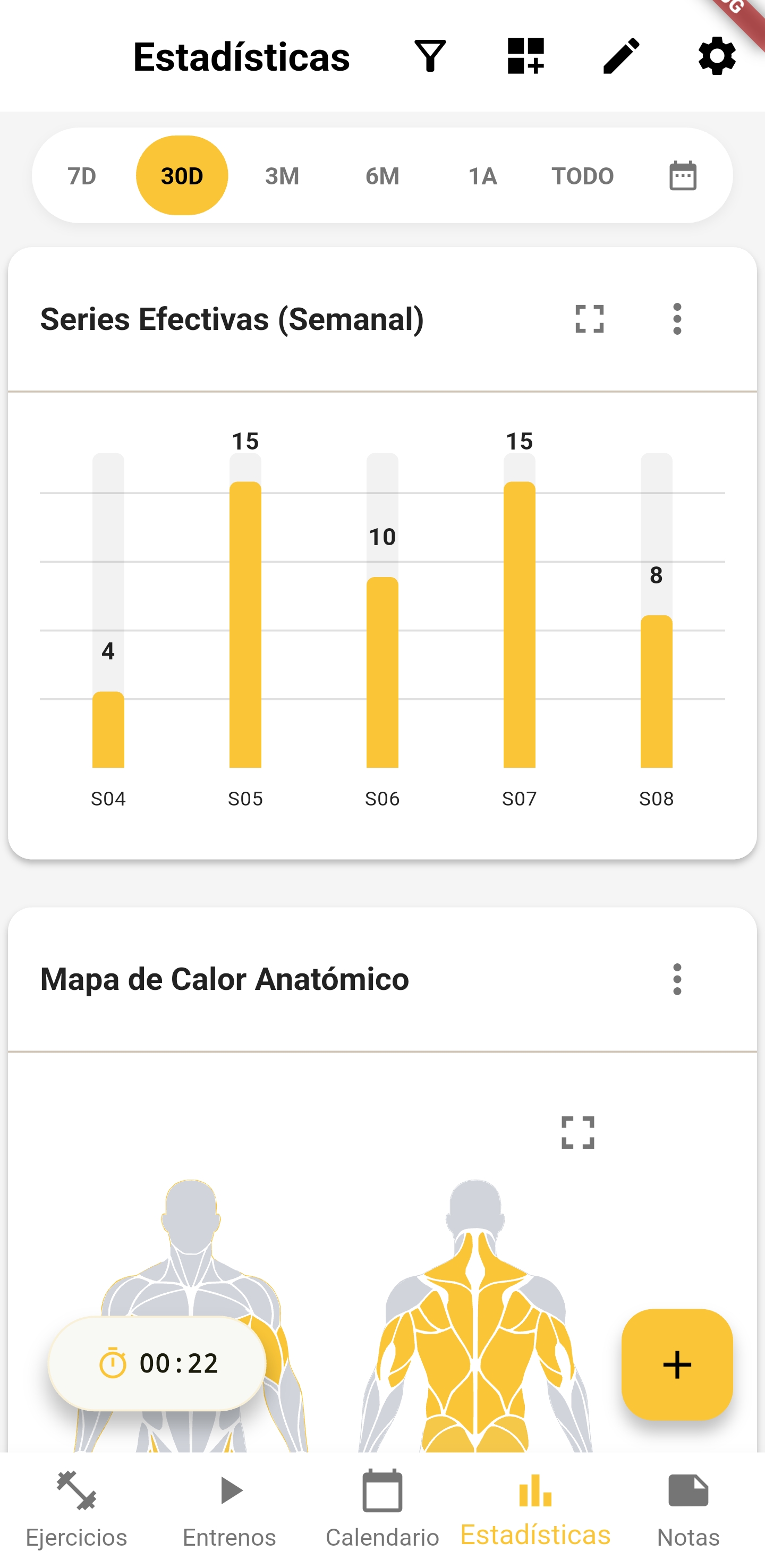Expand the anatomical heat map to fullscreen
This screenshot has width=765, height=1568.
pos(577,1132)
